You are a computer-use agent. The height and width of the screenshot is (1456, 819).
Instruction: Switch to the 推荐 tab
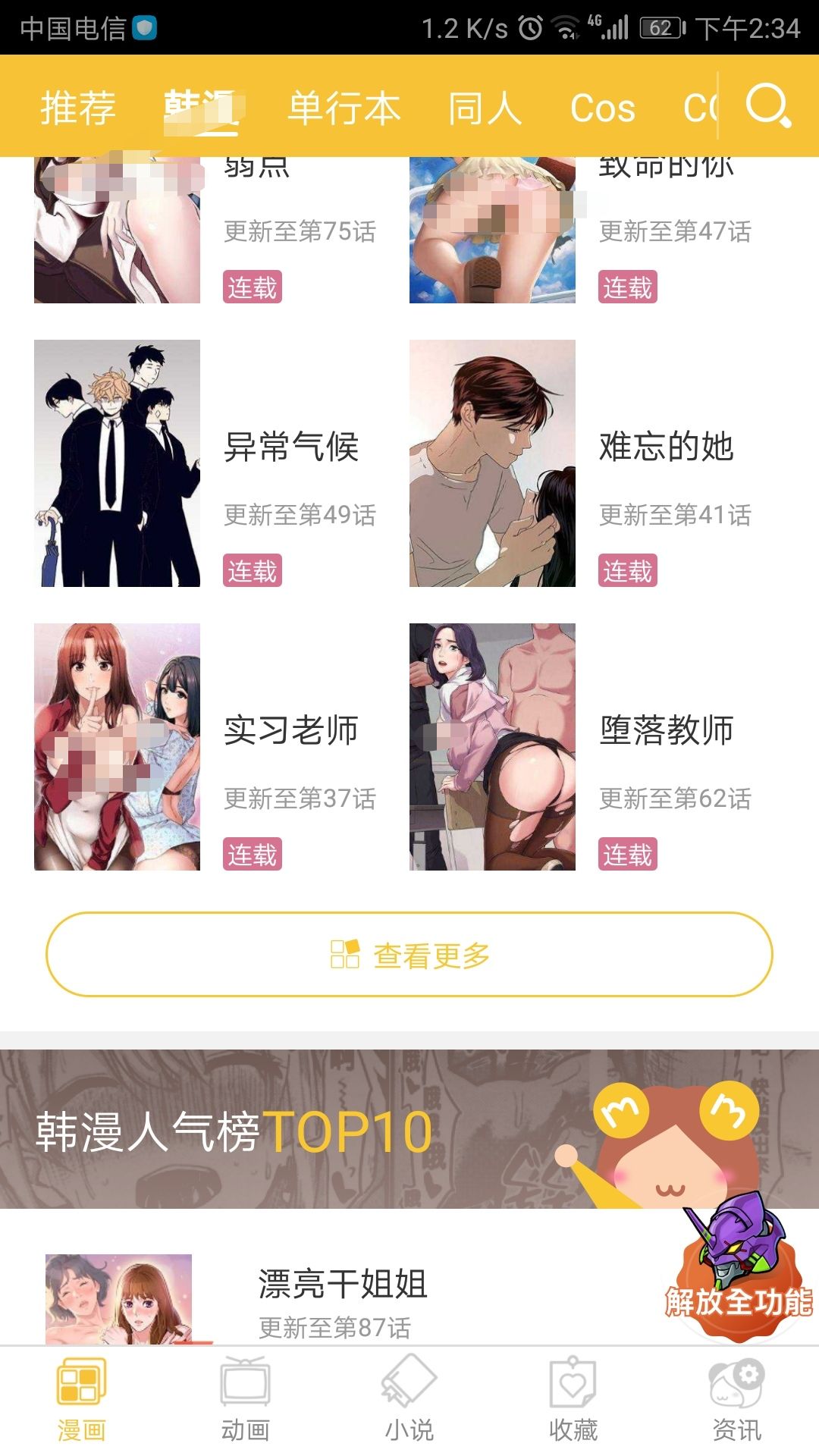[x=78, y=108]
